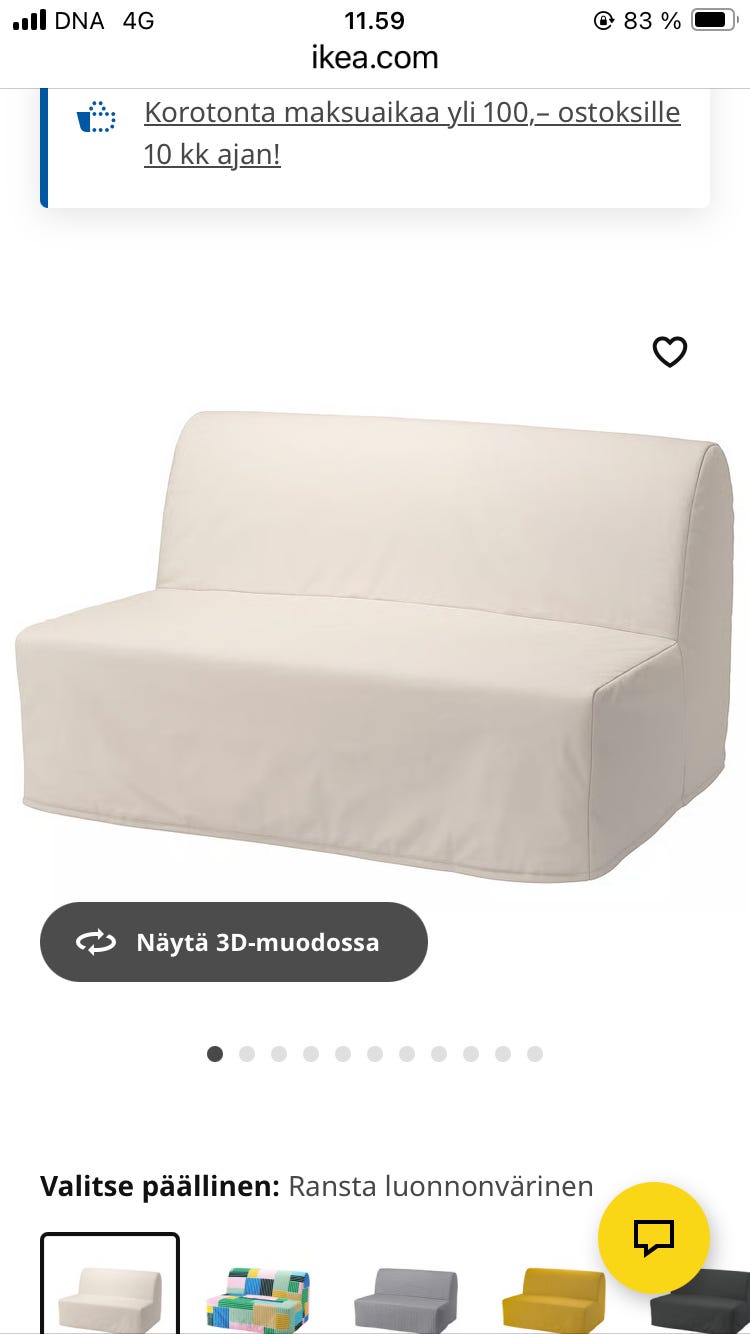The image size is (750, 1334).
Task: Tap the ikea.com address bar
Action: pyautogui.click(x=375, y=58)
